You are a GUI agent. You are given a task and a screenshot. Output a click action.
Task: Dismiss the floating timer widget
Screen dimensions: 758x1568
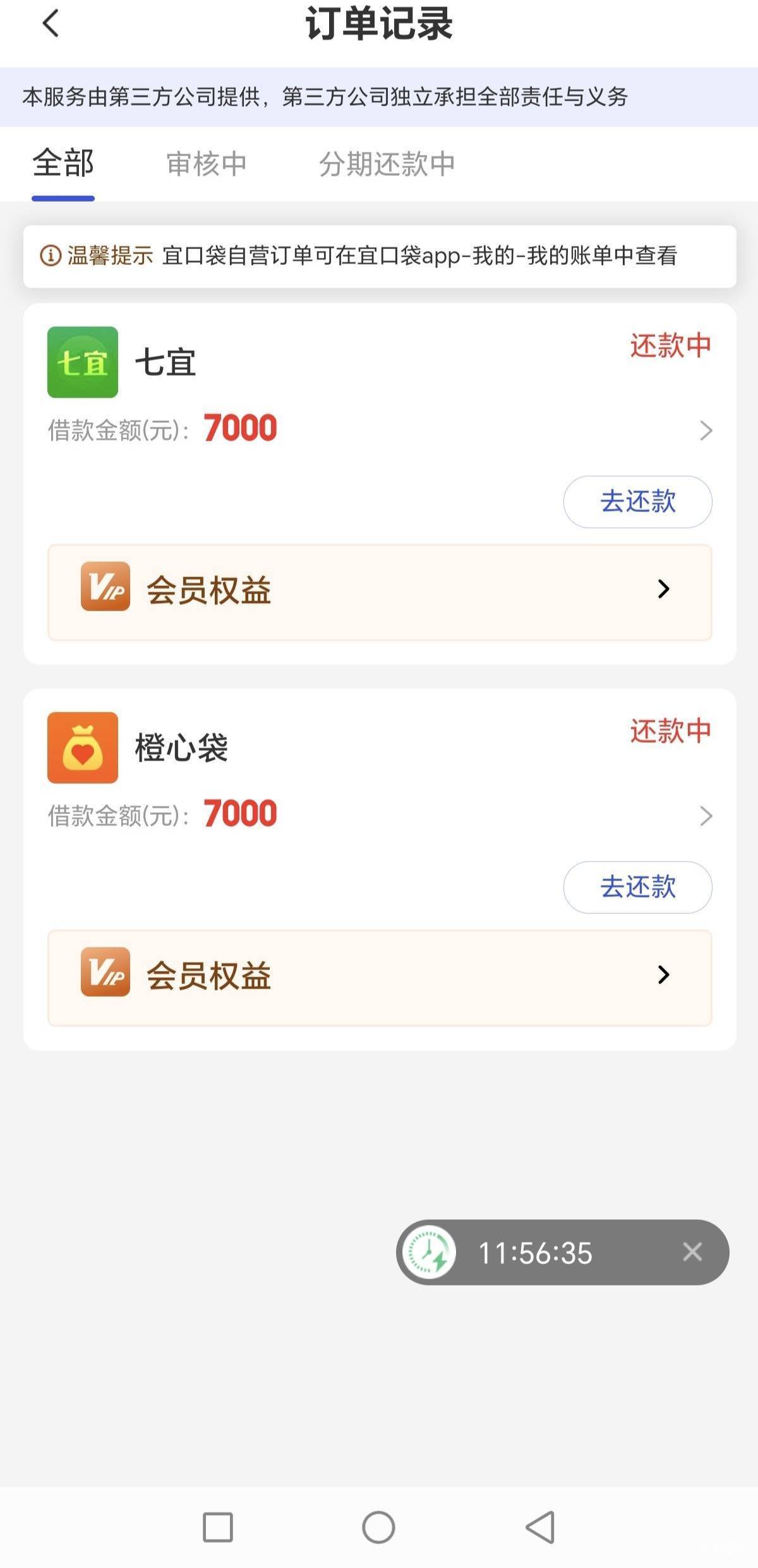pos(692,1251)
